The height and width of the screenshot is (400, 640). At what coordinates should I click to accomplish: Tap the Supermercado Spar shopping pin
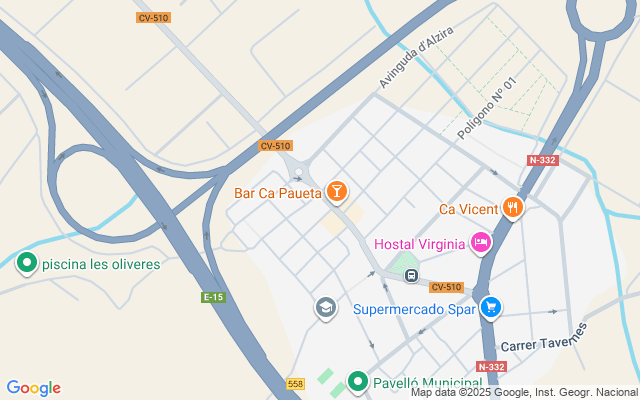[490, 308]
